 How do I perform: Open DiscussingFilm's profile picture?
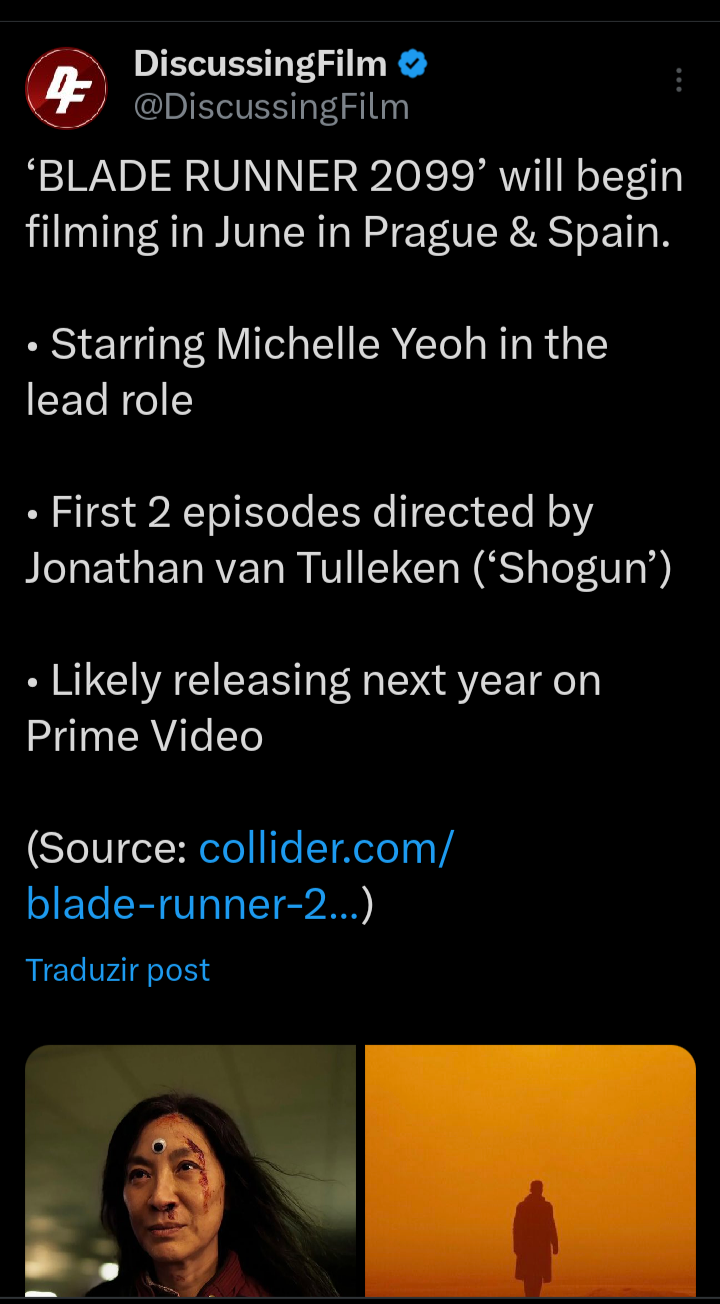click(66, 88)
